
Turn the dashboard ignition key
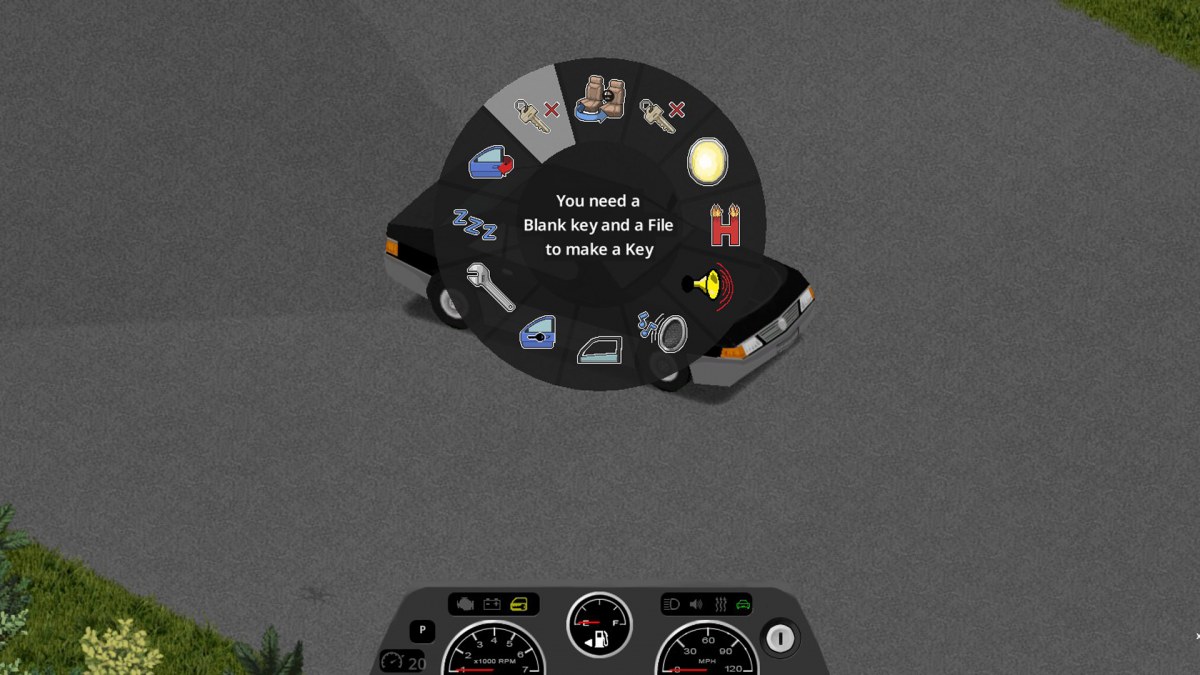click(780, 637)
